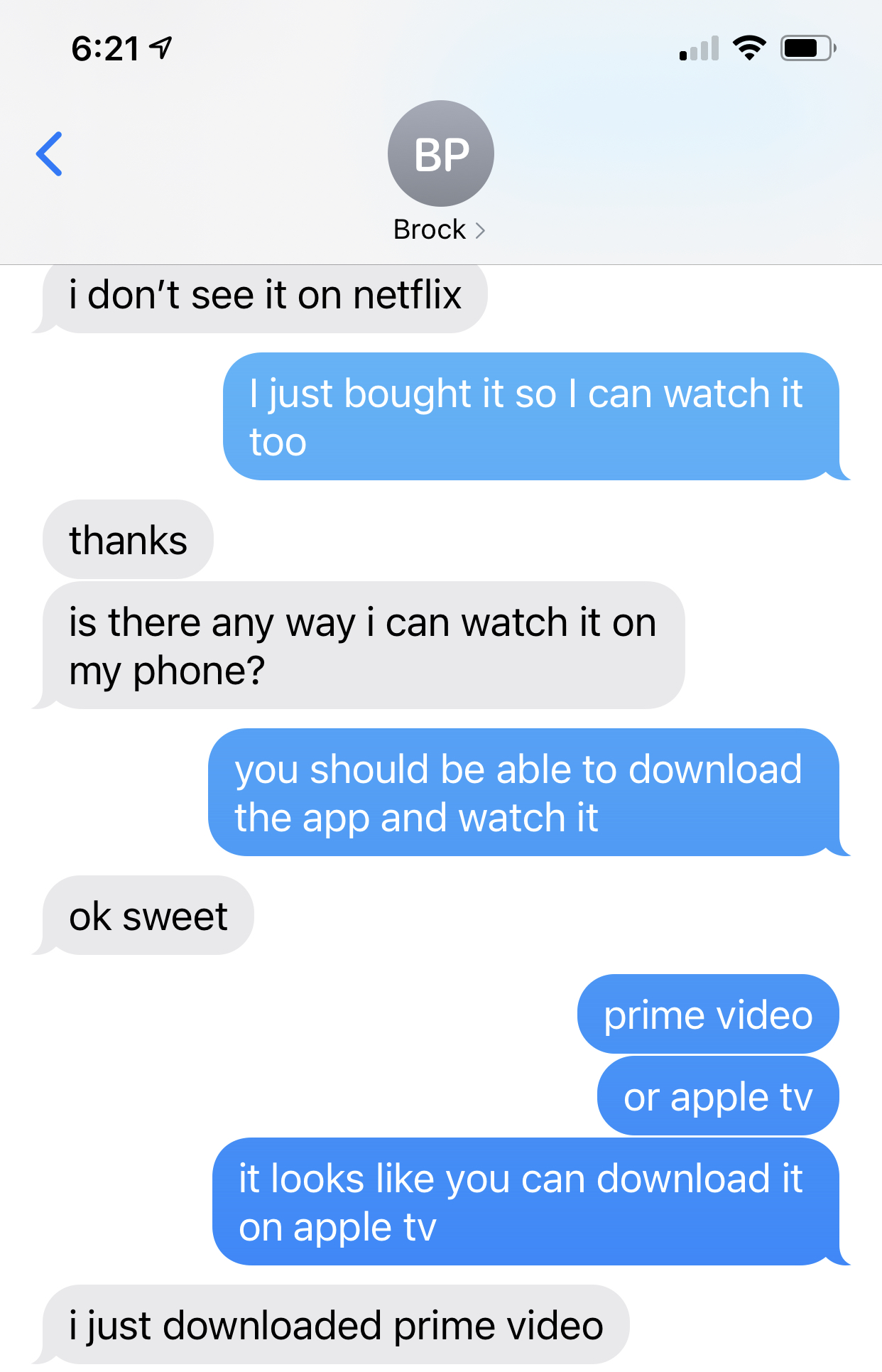Go back to the messages list

50,154
